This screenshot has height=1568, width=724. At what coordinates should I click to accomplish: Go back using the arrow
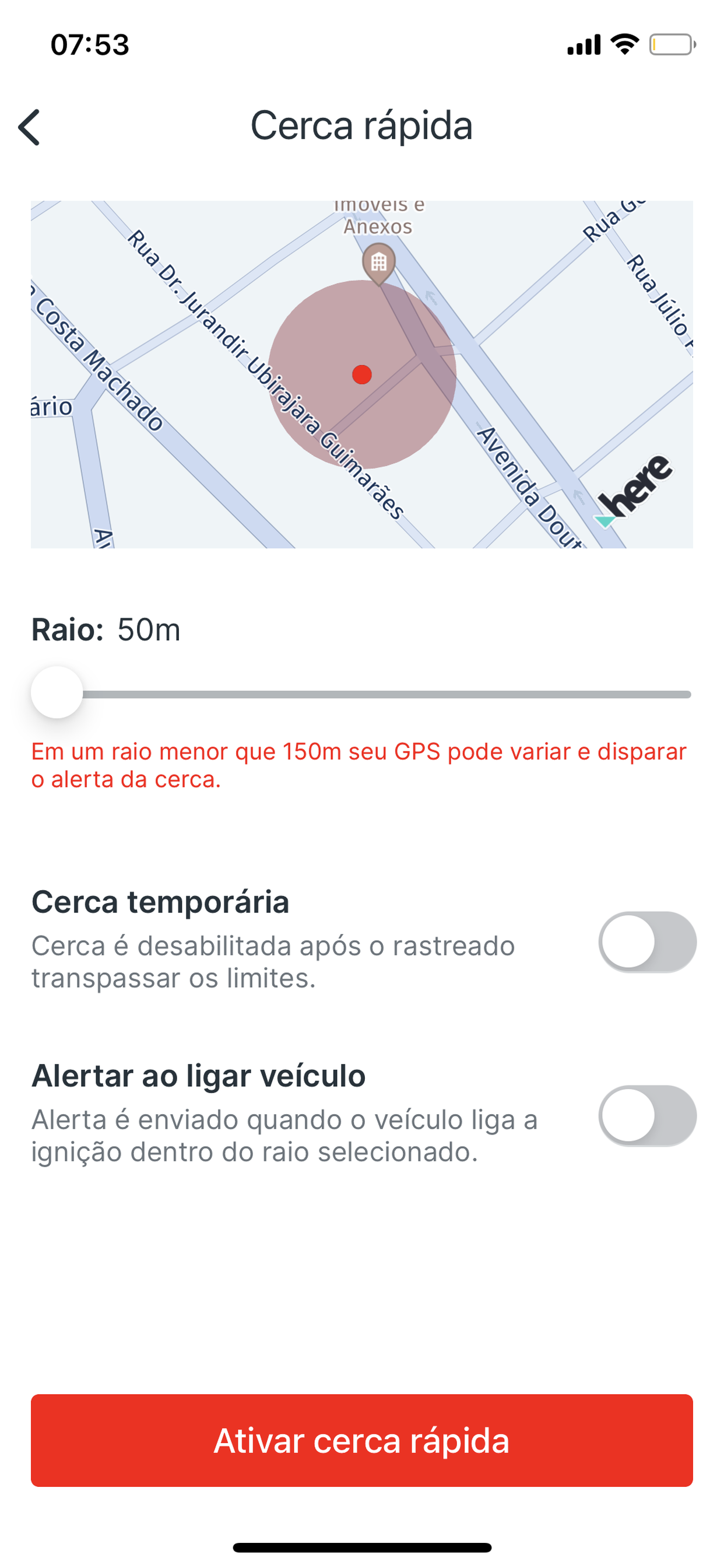pyautogui.click(x=29, y=127)
